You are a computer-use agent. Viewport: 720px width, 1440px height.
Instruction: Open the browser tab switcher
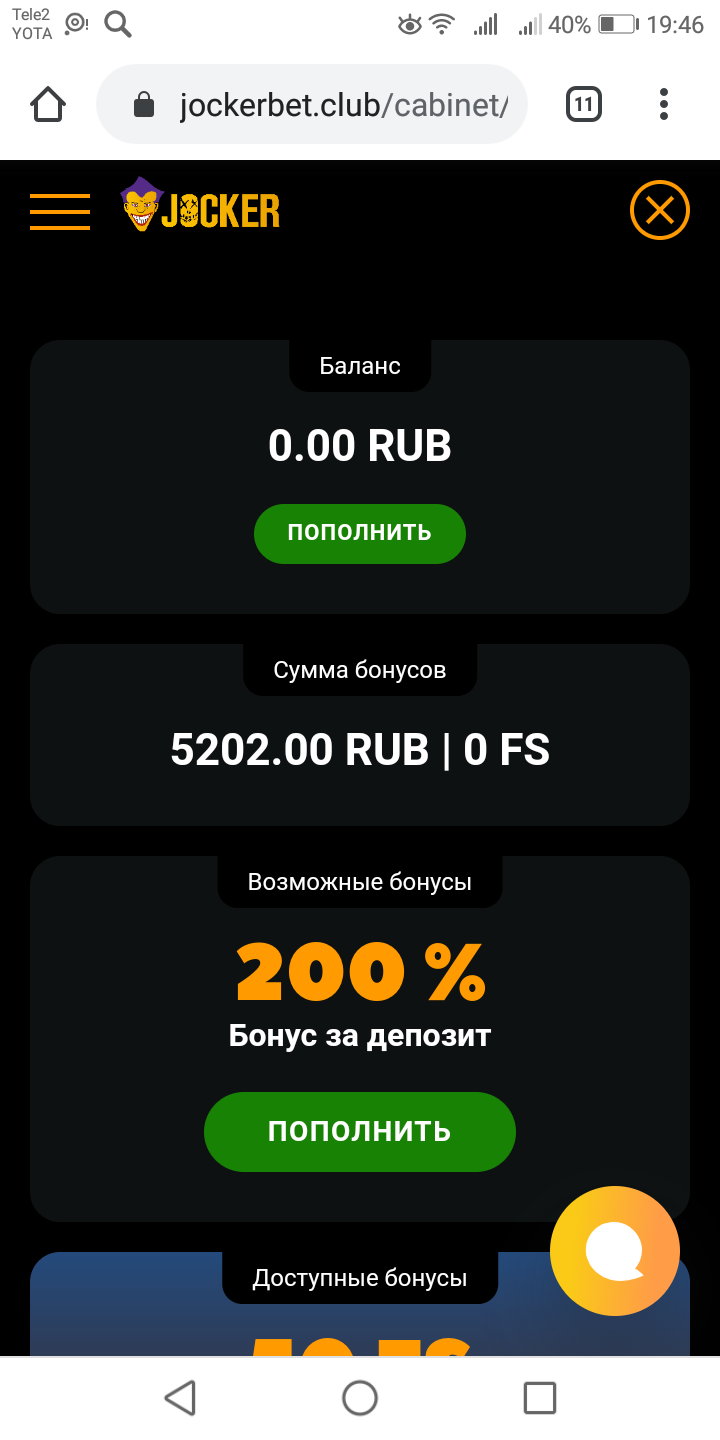[584, 104]
